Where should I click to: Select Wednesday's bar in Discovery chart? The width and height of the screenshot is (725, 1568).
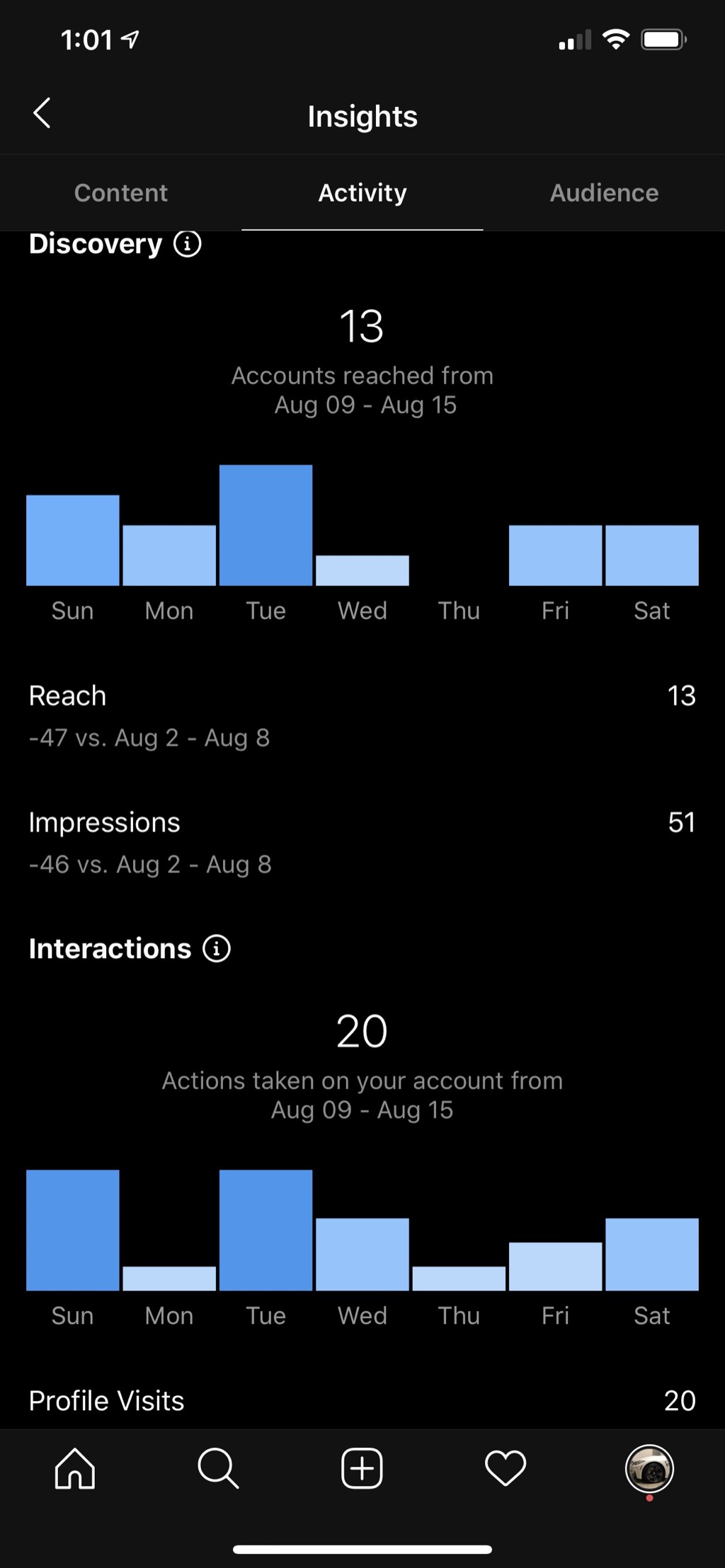pyautogui.click(x=362, y=570)
